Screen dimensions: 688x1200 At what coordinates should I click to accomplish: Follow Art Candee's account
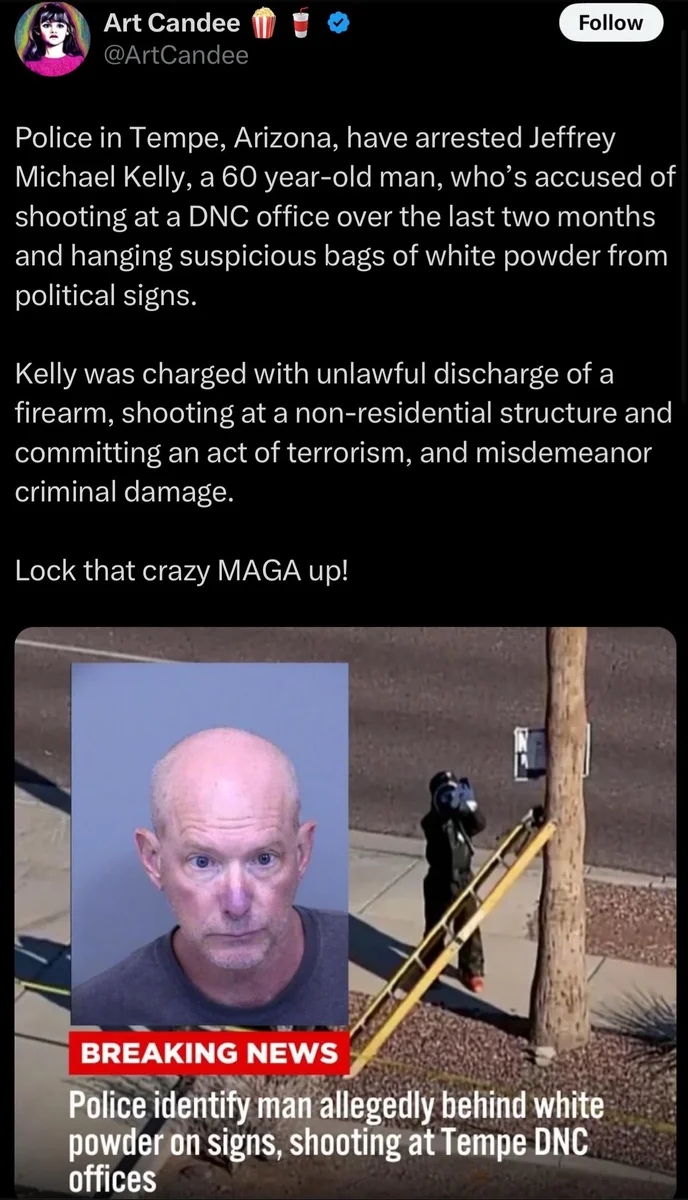click(x=610, y=22)
